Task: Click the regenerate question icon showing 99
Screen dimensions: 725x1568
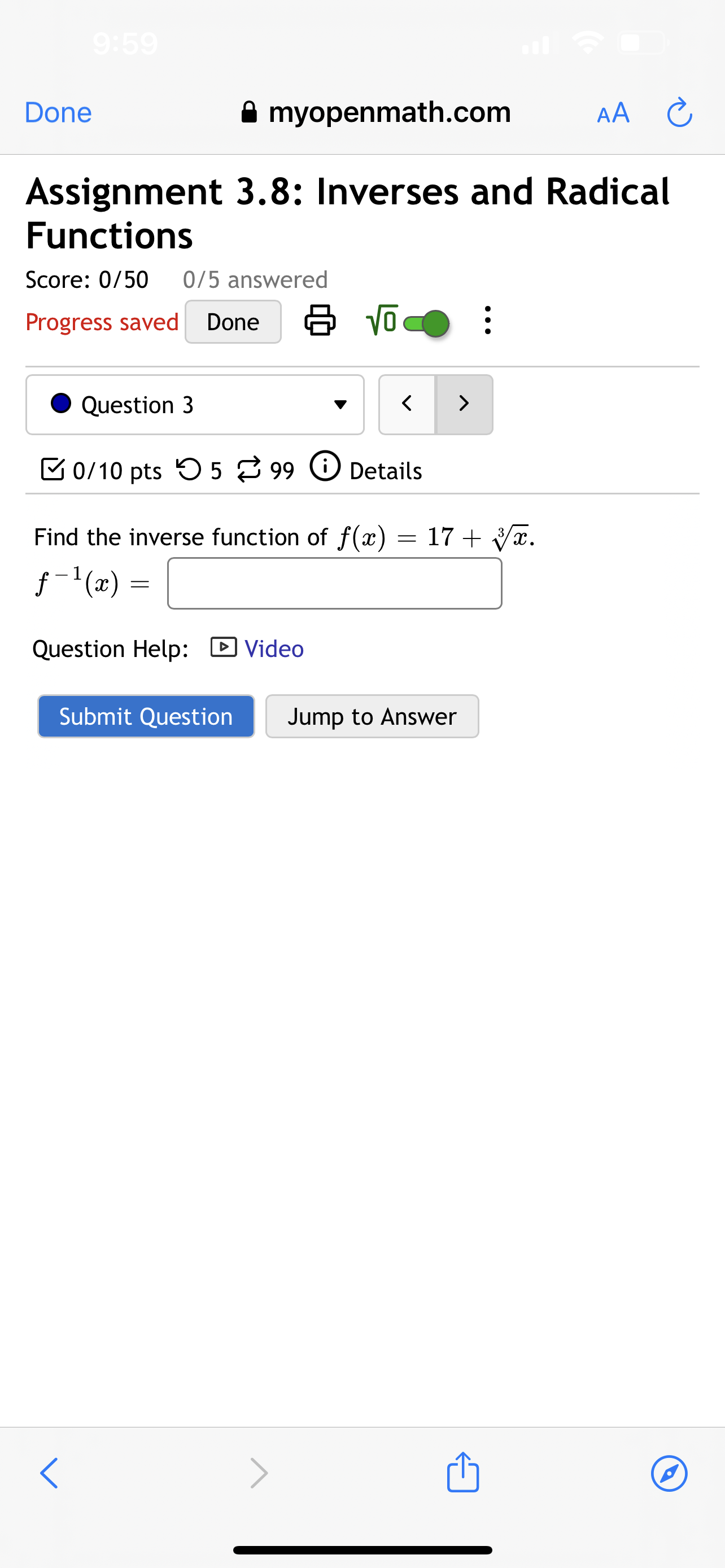Action: pyautogui.click(x=251, y=468)
